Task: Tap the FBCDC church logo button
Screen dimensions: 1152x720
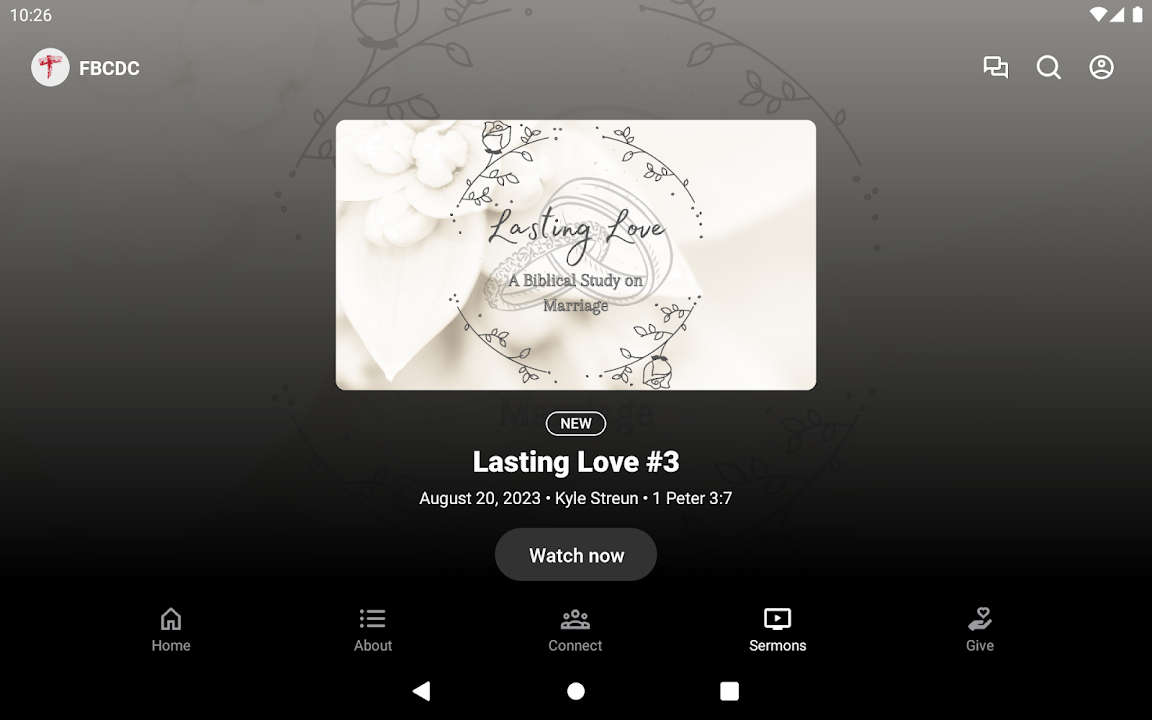Action: (x=50, y=68)
